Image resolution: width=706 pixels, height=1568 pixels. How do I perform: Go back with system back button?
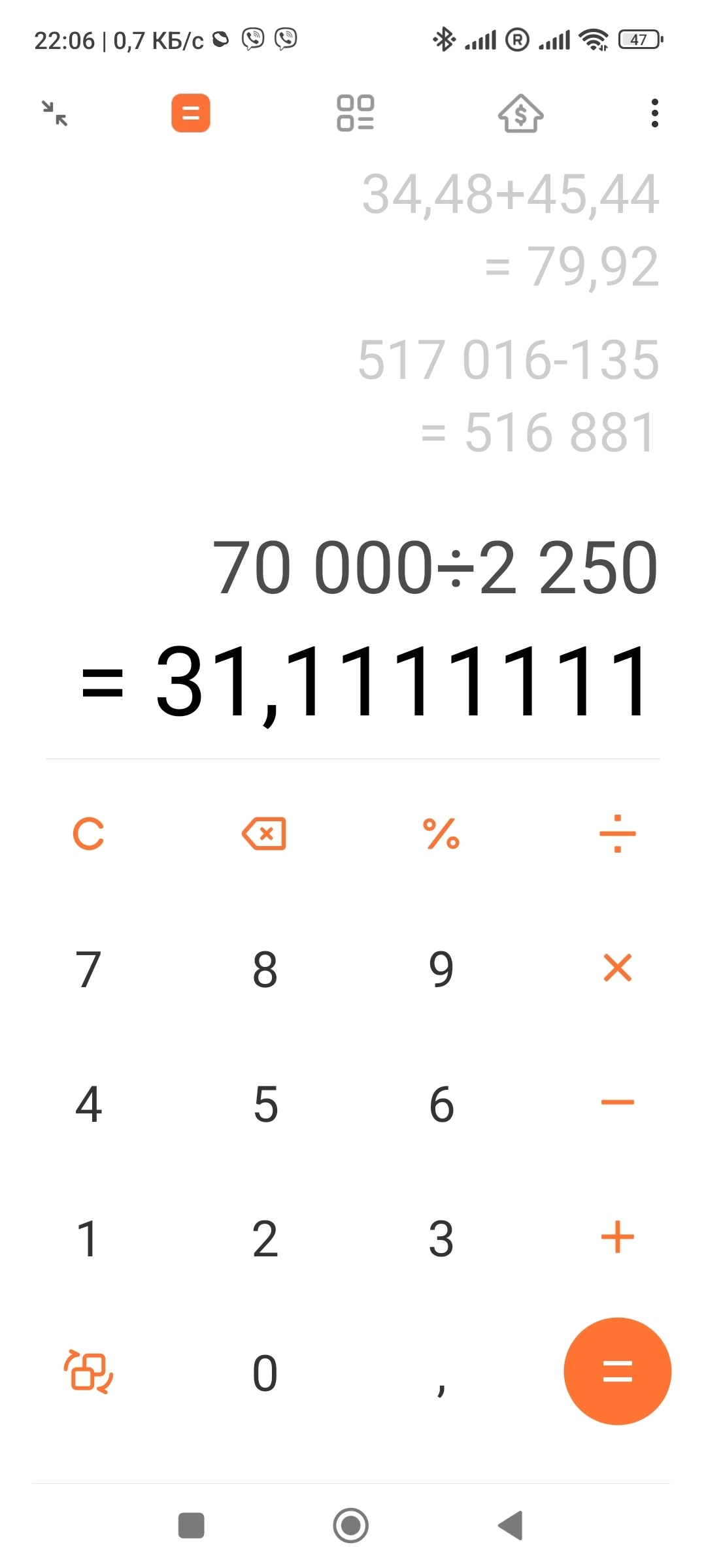(511, 1526)
